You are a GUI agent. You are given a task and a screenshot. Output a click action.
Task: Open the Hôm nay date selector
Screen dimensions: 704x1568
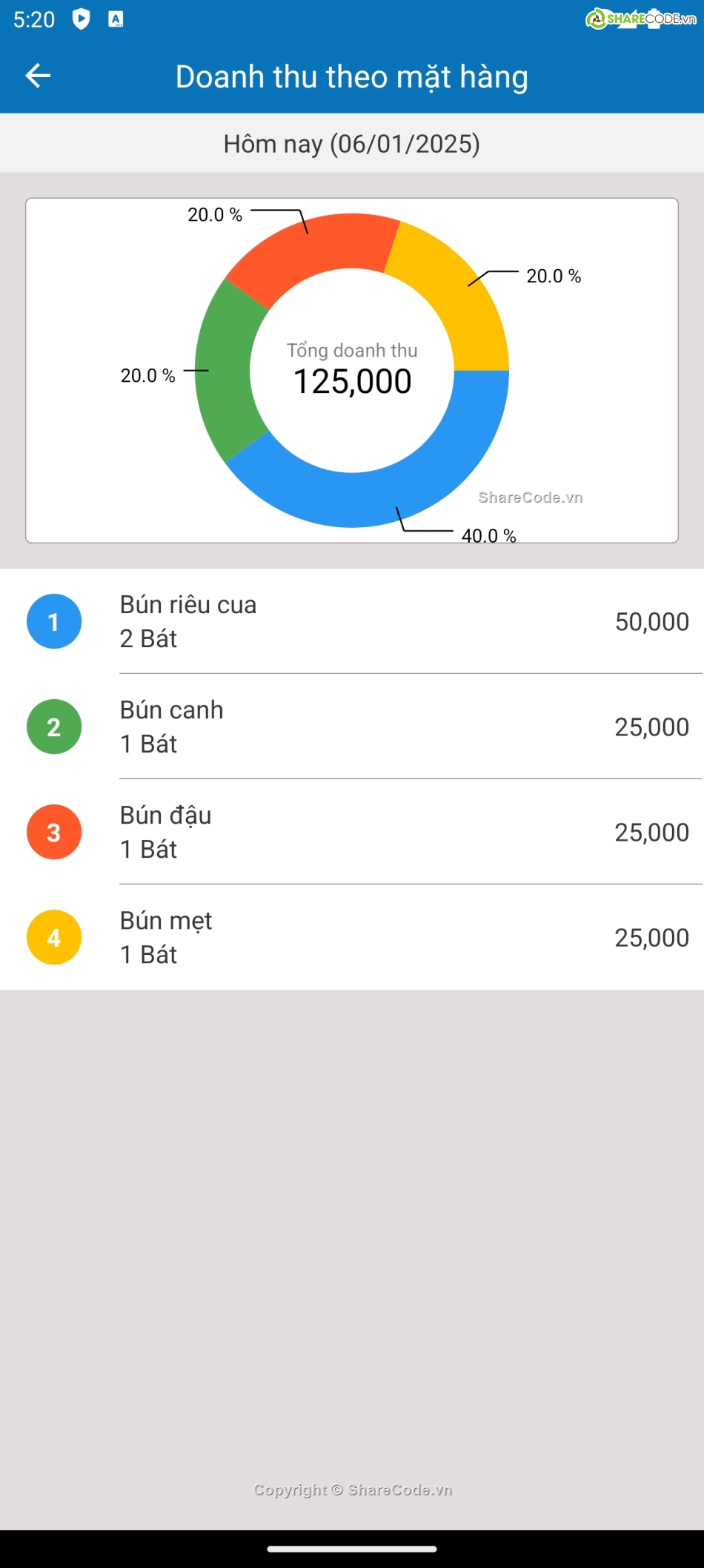coord(352,144)
